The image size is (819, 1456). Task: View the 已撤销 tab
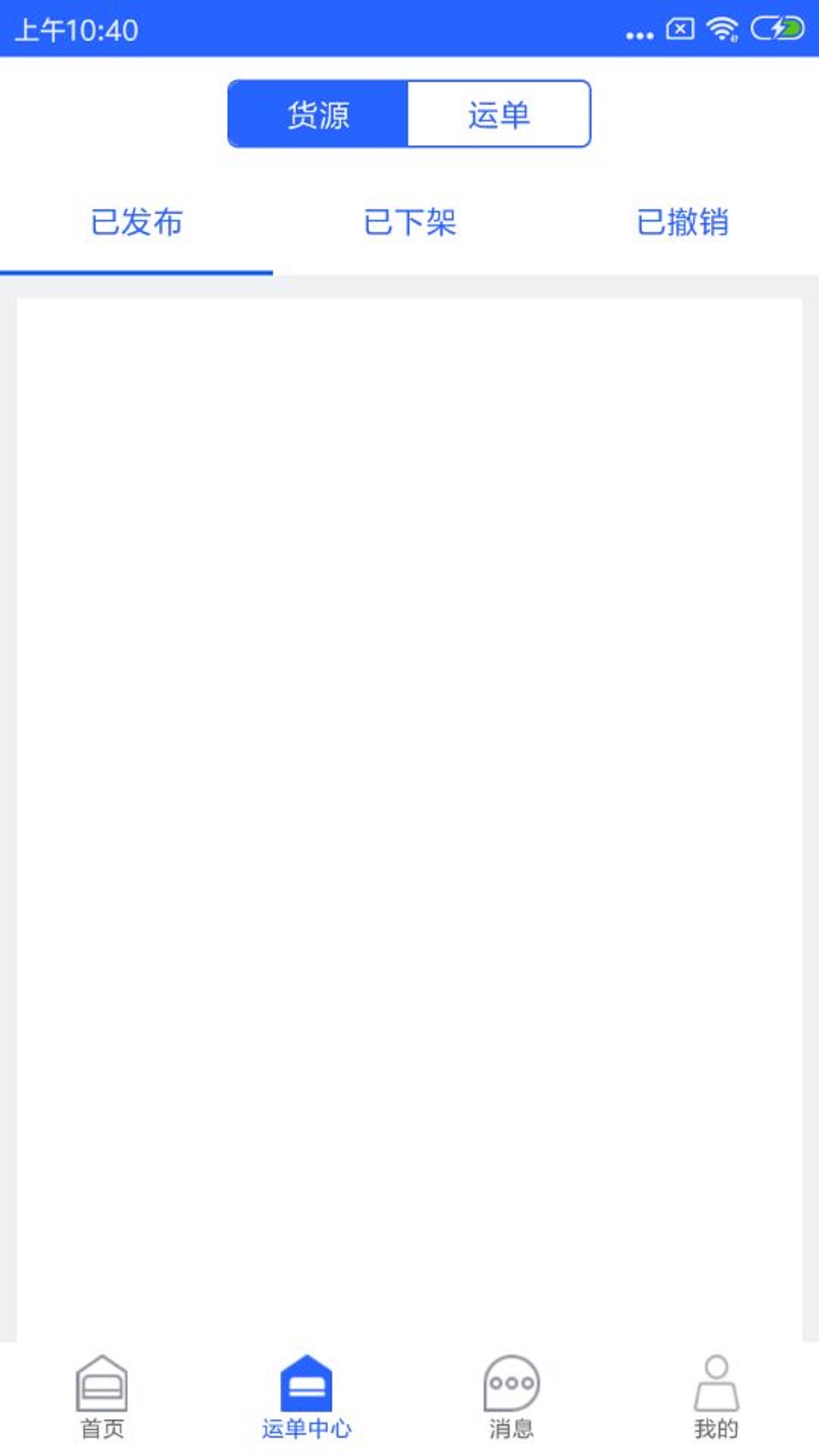(x=682, y=223)
